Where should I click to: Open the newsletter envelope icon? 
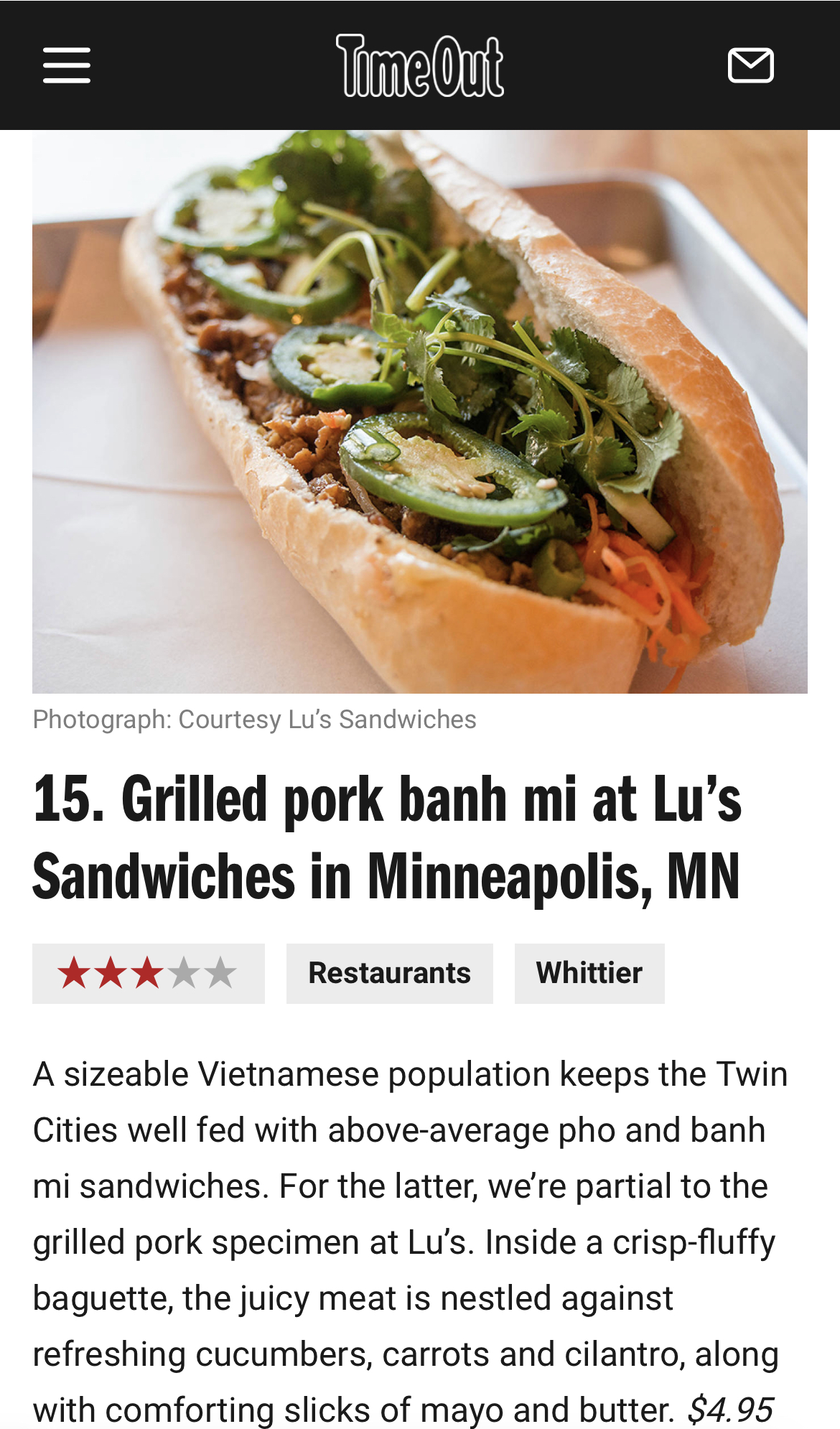[750, 65]
